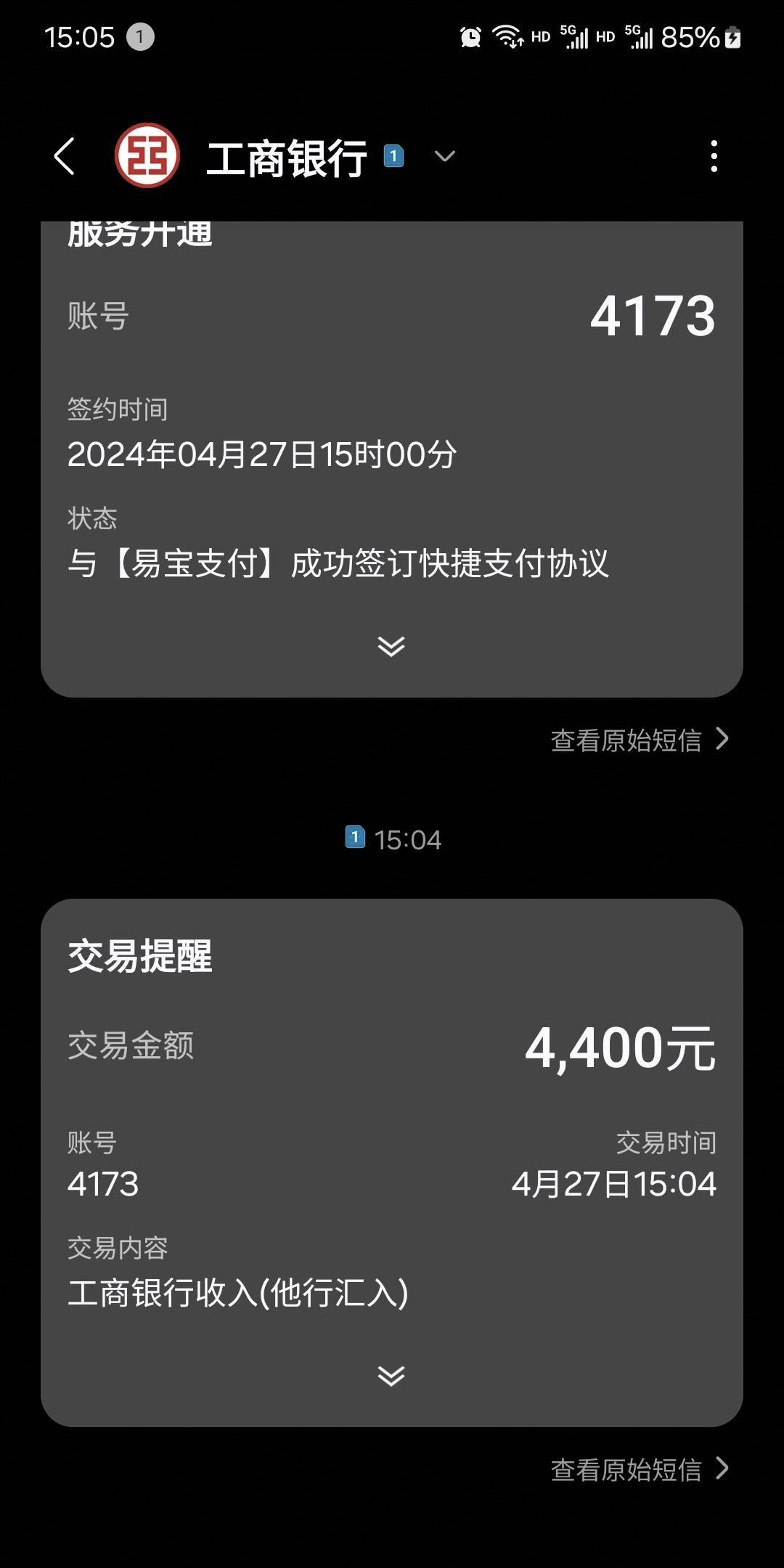Expand the dropdown next to 工商银行

[x=444, y=156]
